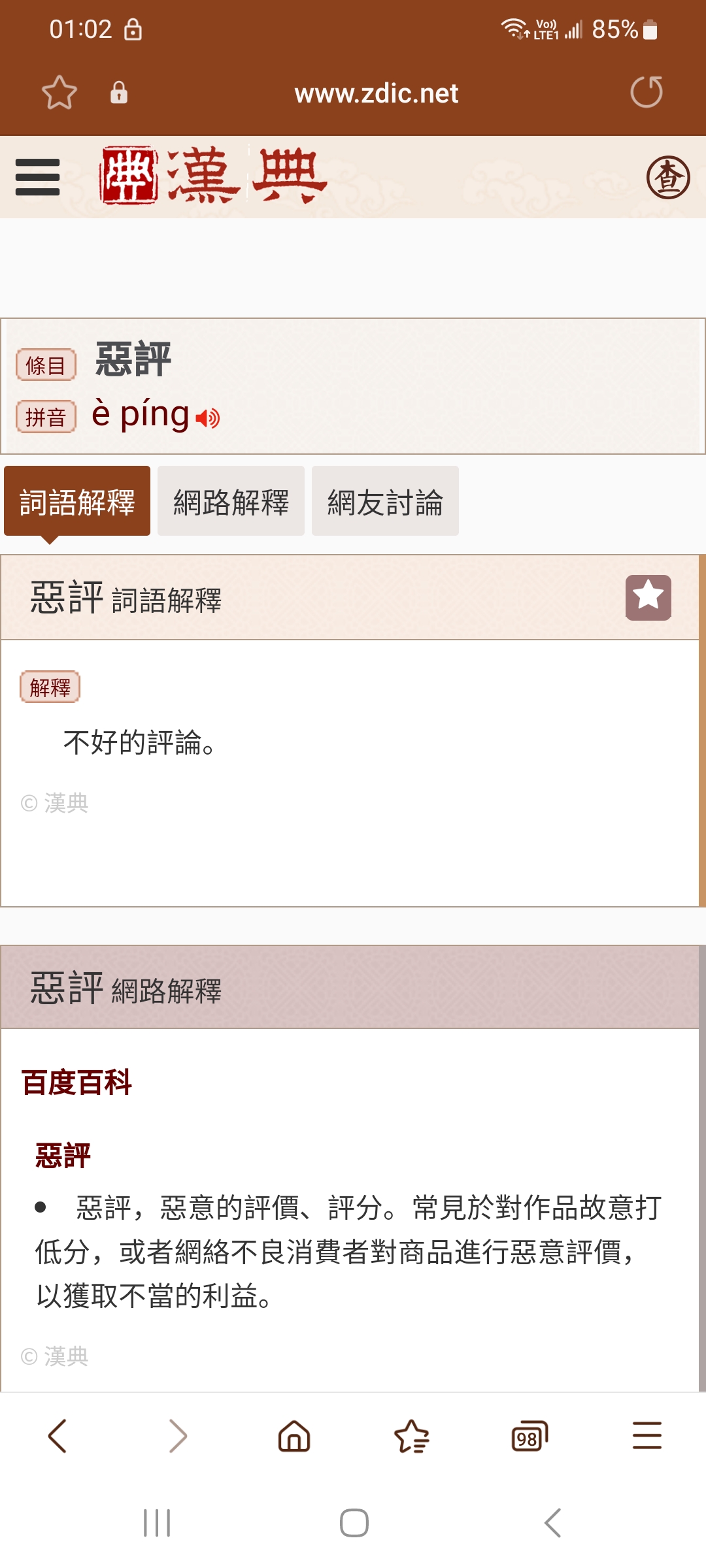
Task: Switch to the 網路解釋 tab
Action: pos(231,501)
